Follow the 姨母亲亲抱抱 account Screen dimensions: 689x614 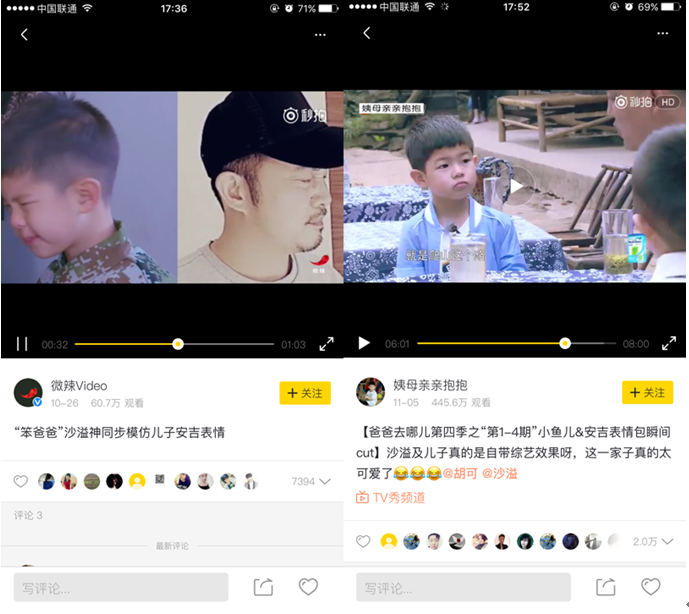(647, 393)
